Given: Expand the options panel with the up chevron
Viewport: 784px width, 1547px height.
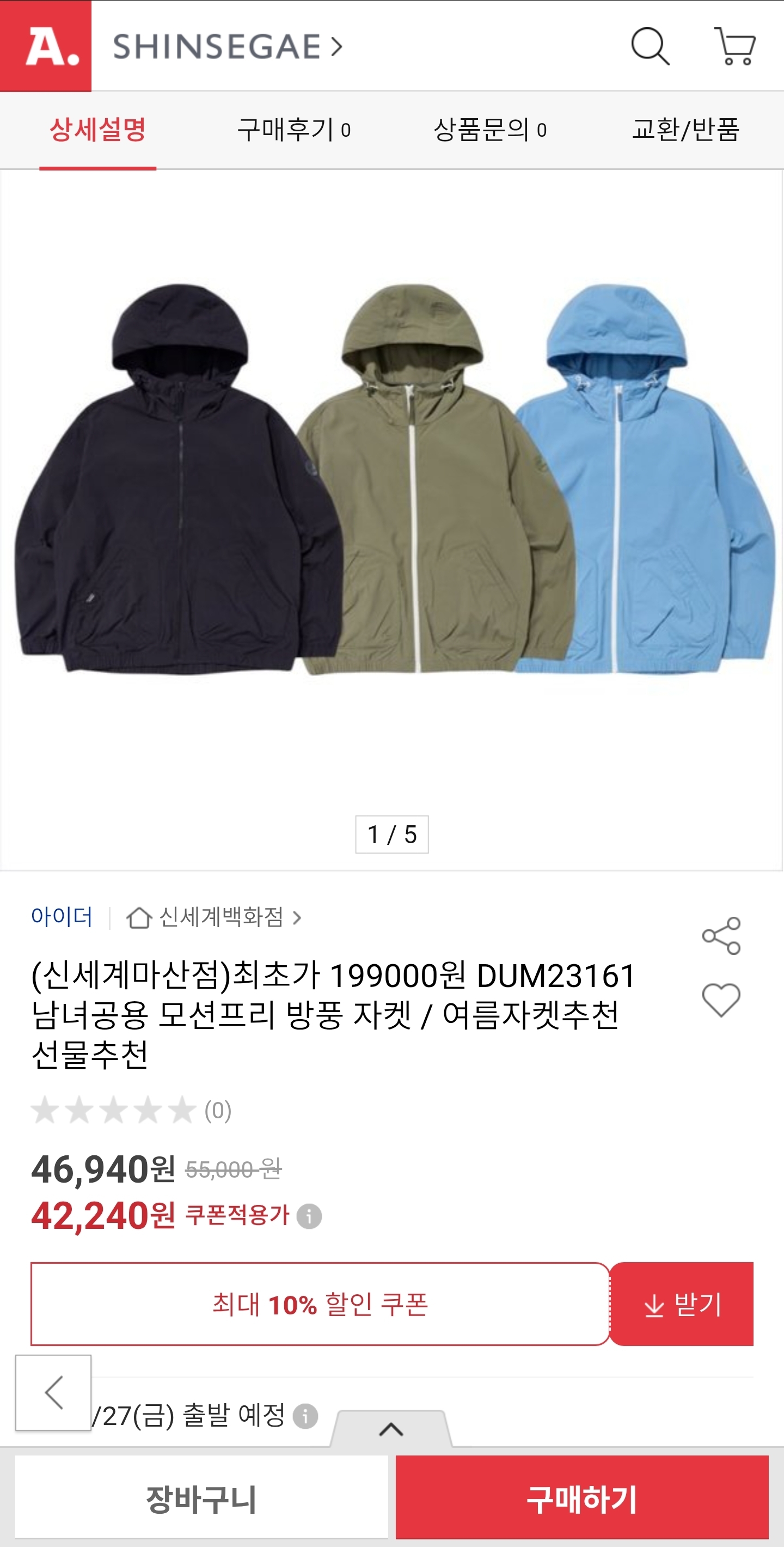Looking at the screenshot, I should 391,1429.
